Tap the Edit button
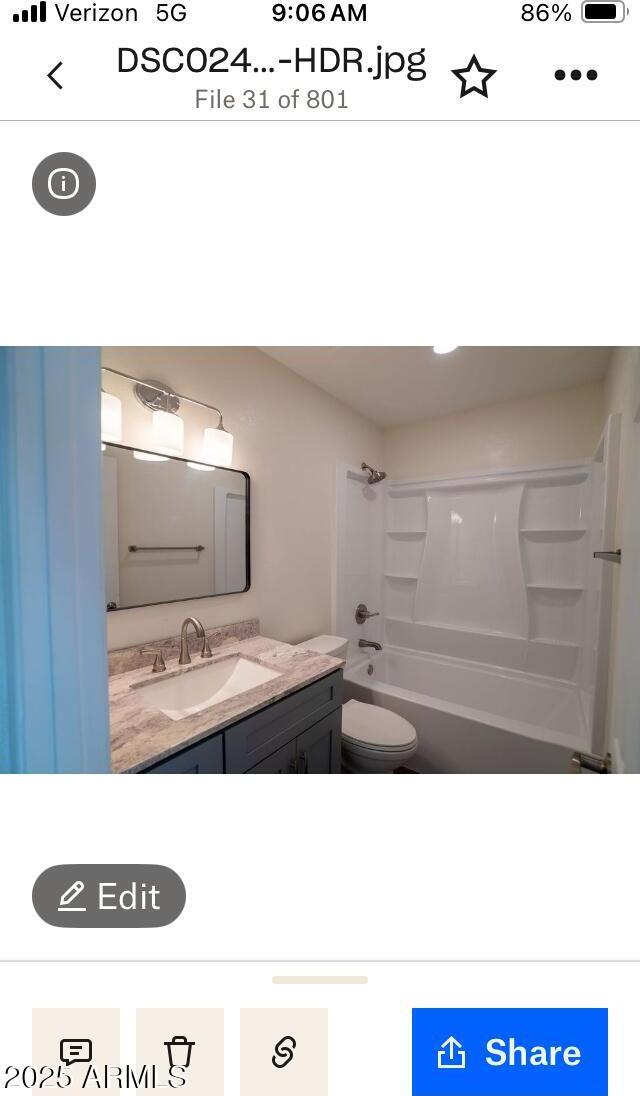This screenshot has height=1096, width=640. [x=109, y=895]
